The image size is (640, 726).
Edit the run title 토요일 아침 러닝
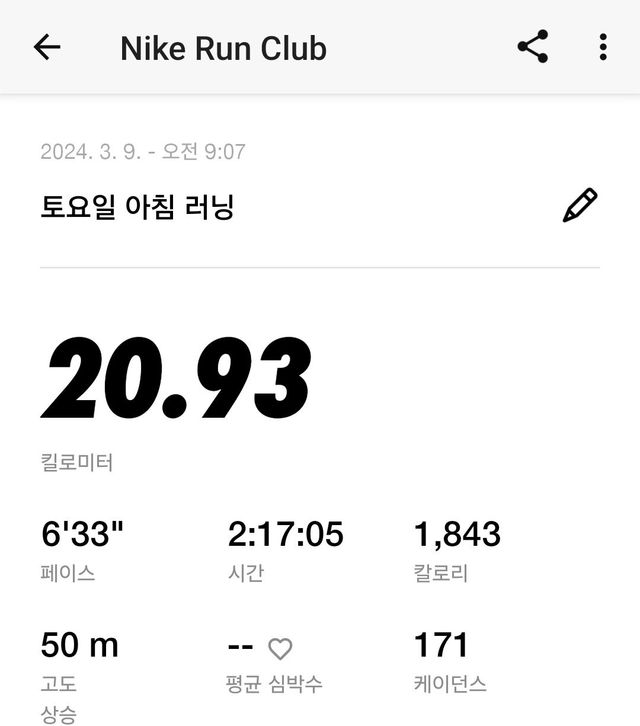click(580, 205)
